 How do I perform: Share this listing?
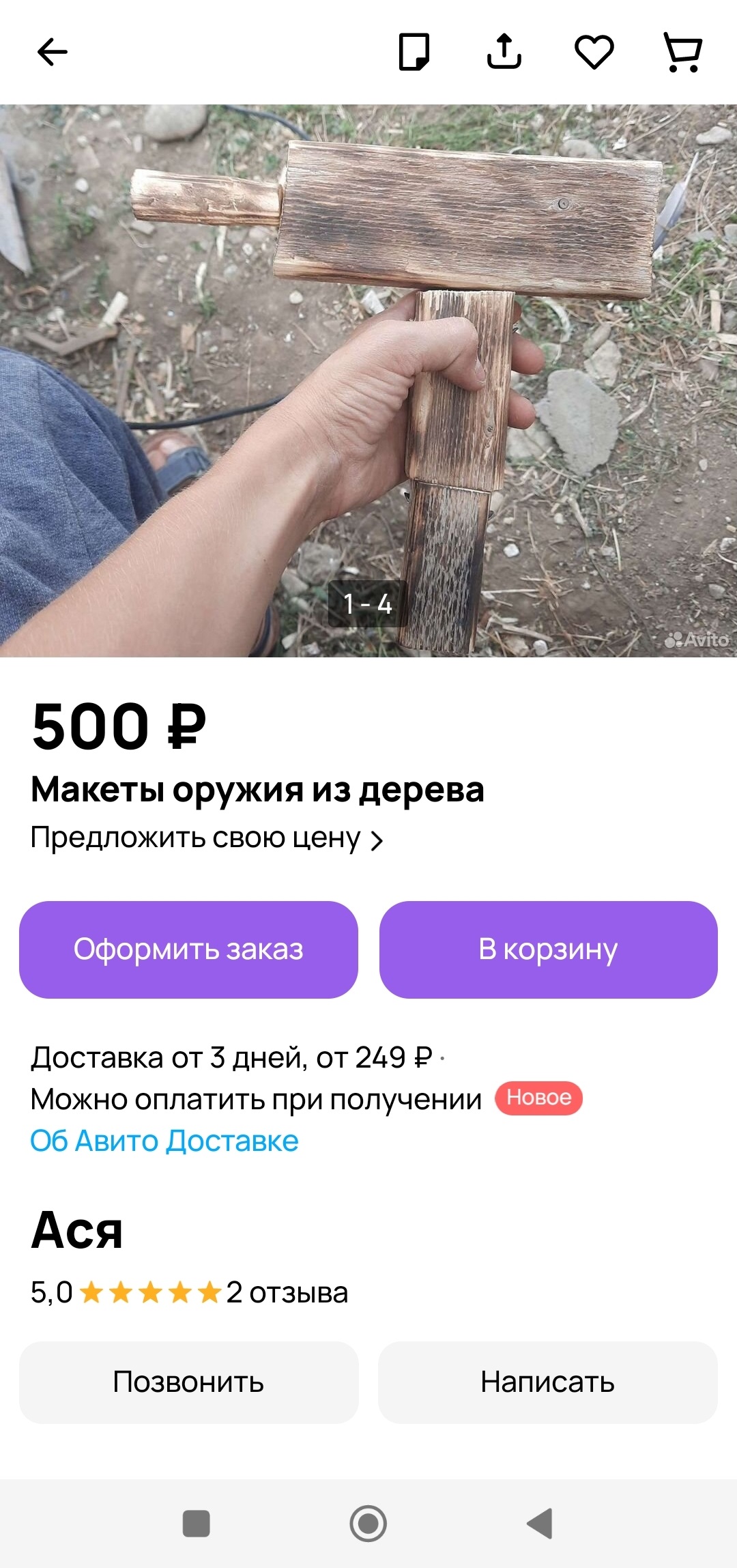coord(504,51)
